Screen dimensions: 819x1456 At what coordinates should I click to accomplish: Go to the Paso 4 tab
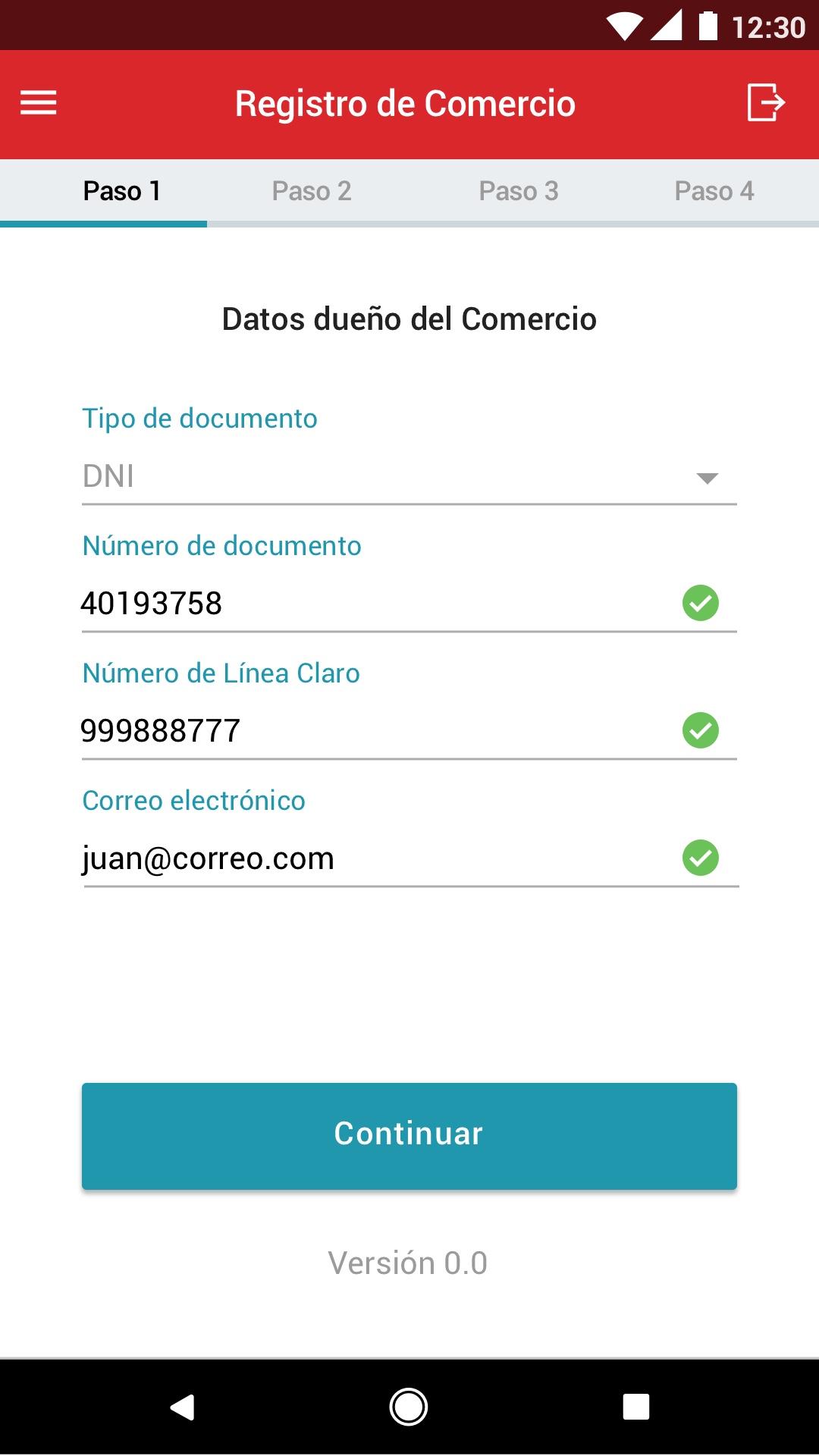point(714,191)
